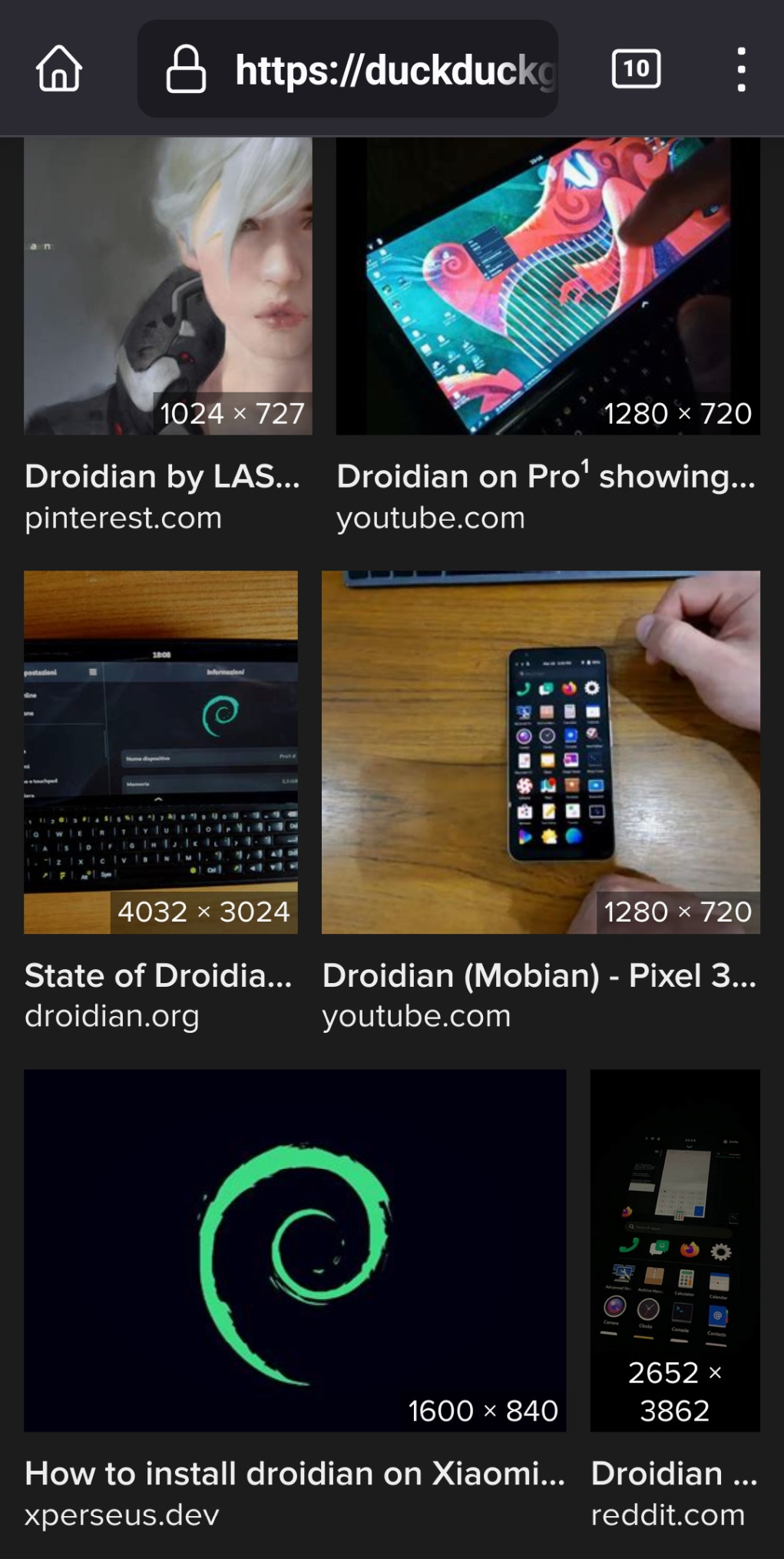The image size is (784, 1559).
Task: Open the browser overflow menu
Action: [x=741, y=69]
